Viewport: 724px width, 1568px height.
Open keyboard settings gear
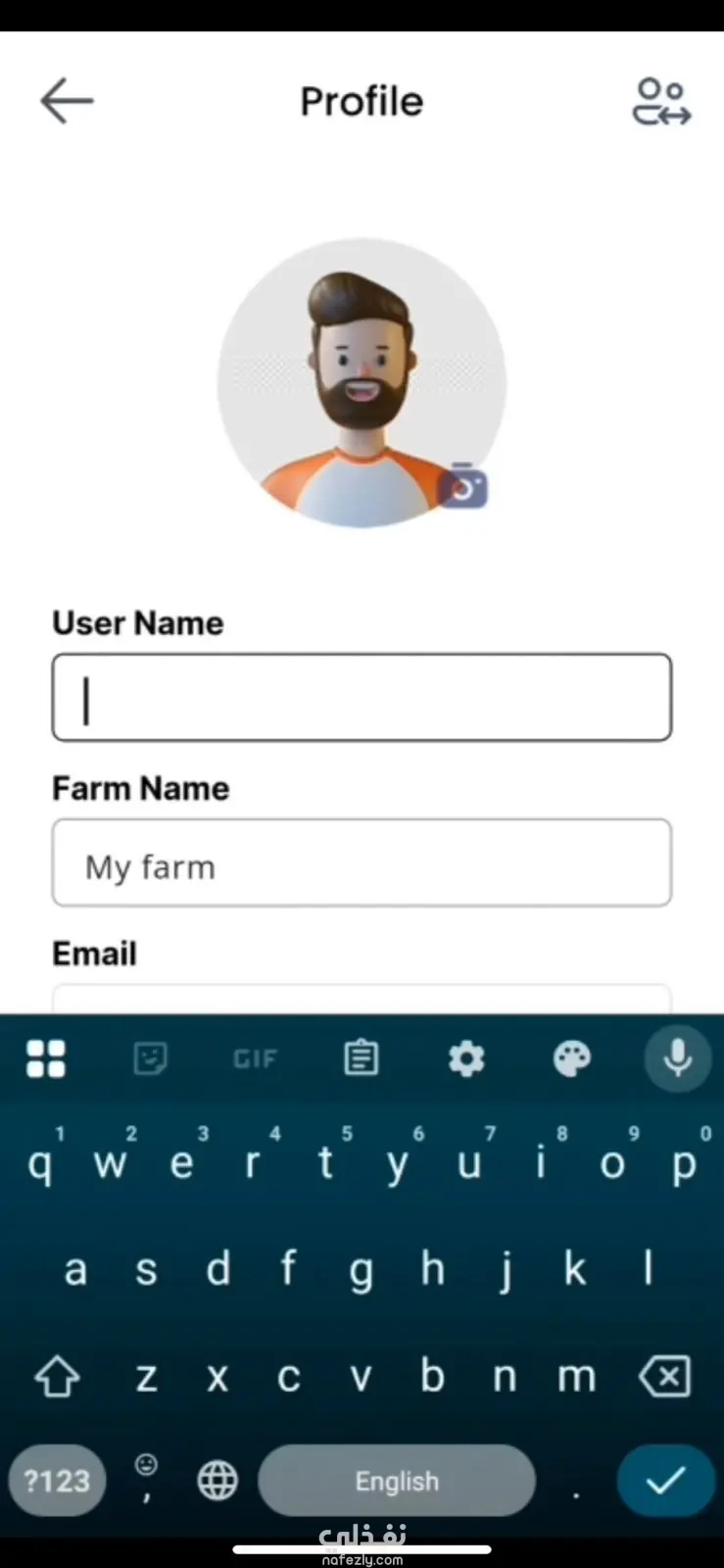point(466,1058)
